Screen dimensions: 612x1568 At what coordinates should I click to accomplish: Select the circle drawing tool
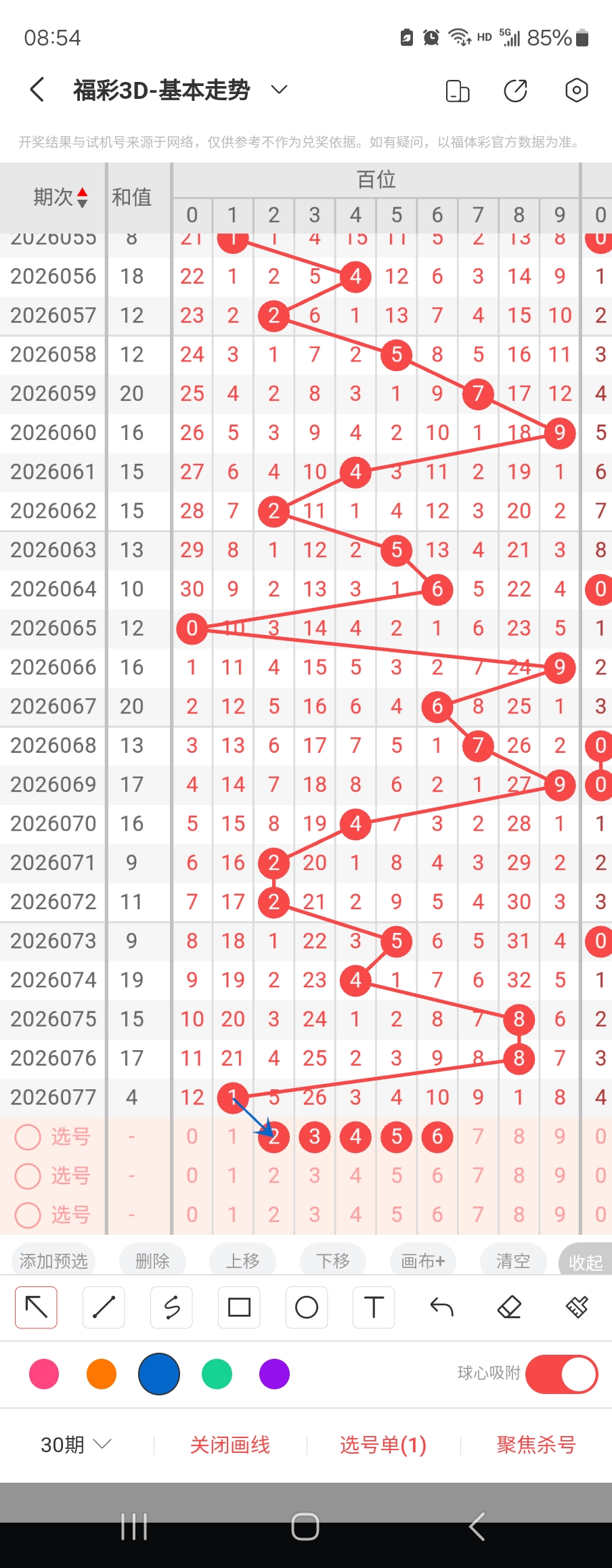307,1307
